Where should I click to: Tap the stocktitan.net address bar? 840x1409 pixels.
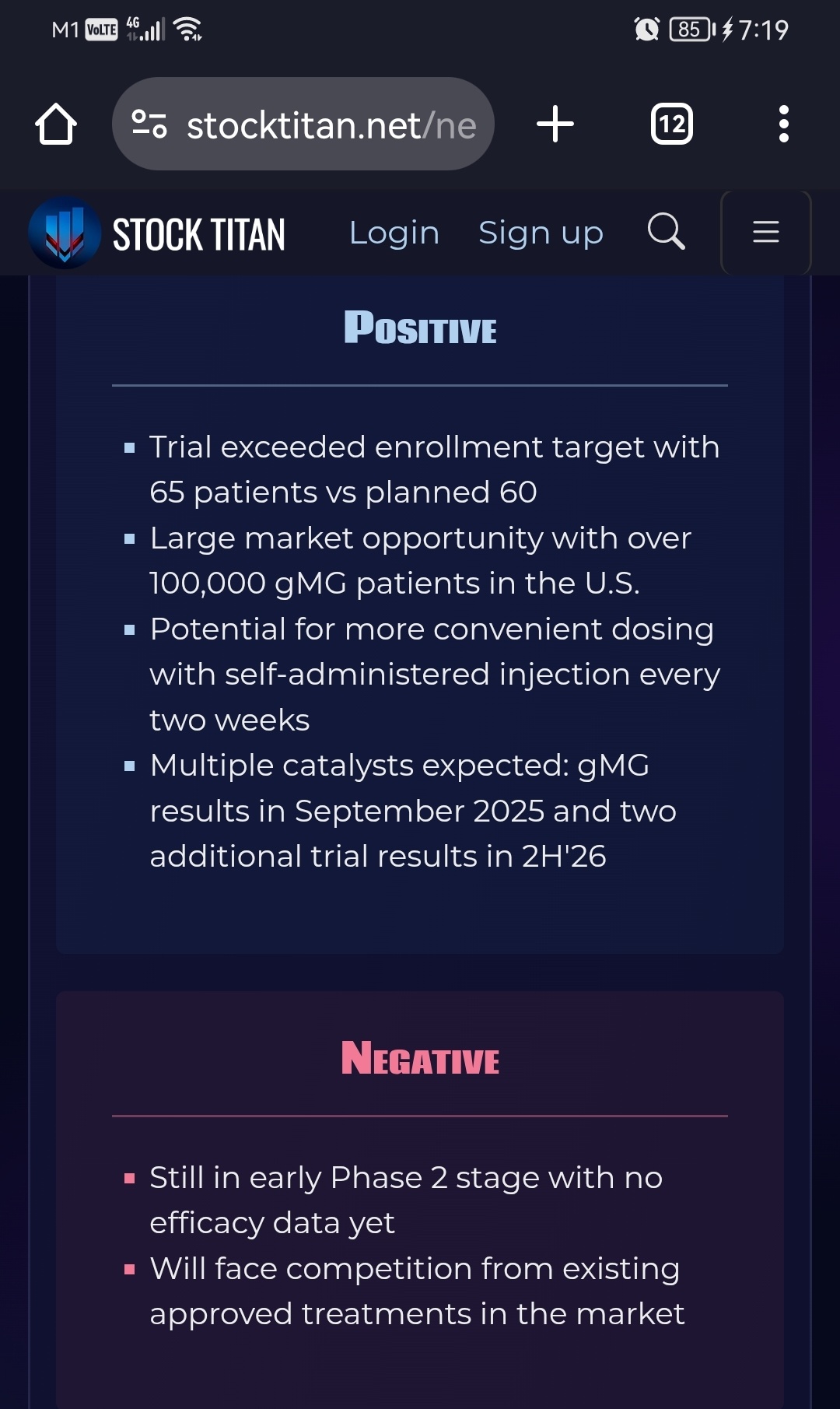pyautogui.click(x=303, y=124)
